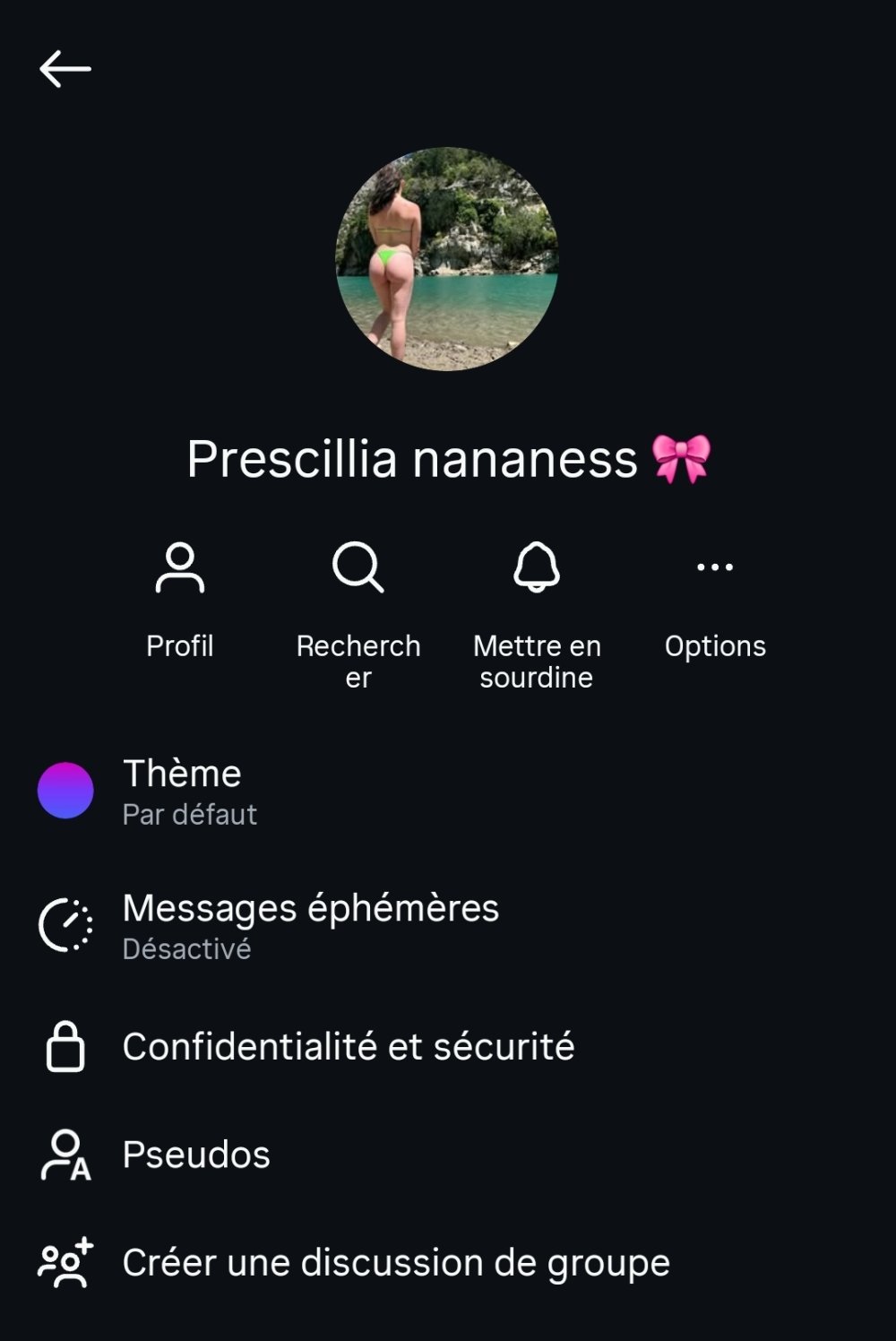
Task: Select the Rechercher magnifying glass icon
Action: coord(359,567)
